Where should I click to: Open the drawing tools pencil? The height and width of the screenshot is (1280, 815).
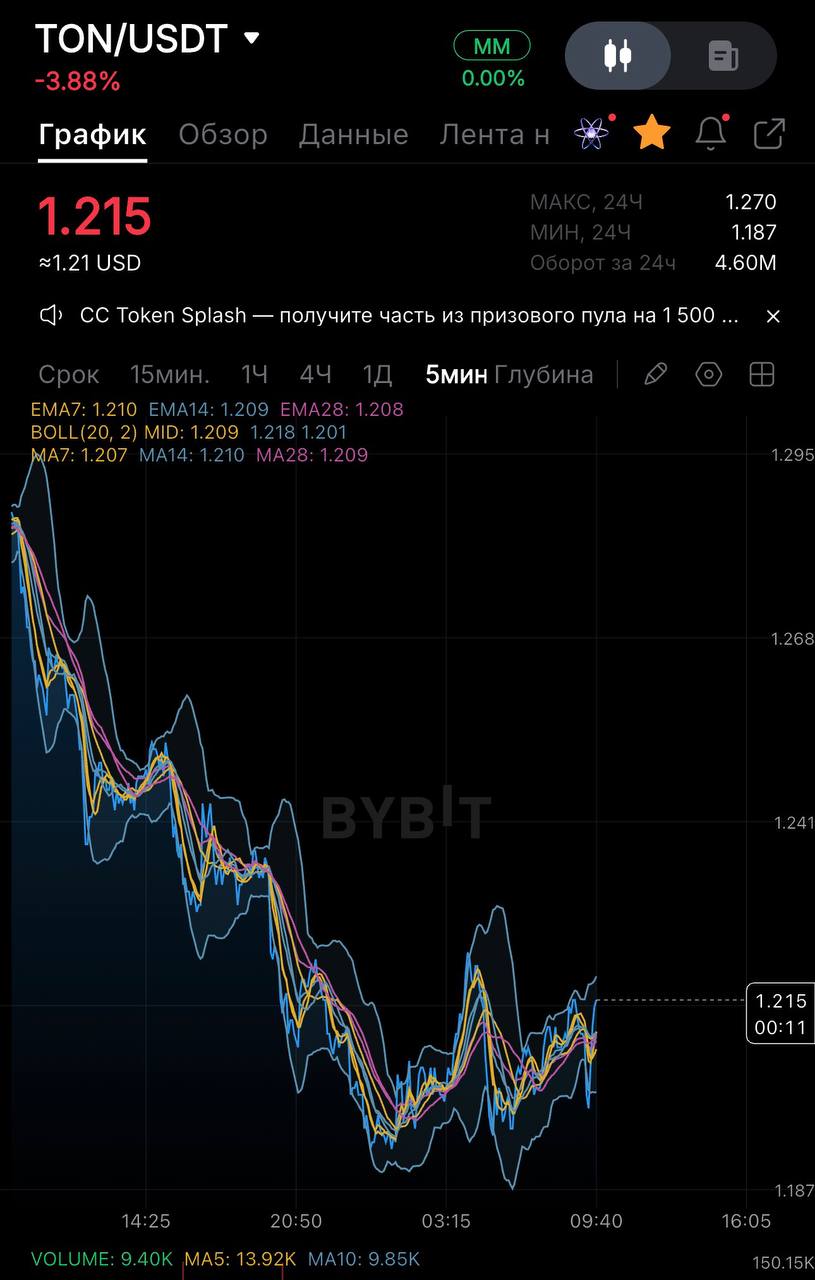[655, 375]
